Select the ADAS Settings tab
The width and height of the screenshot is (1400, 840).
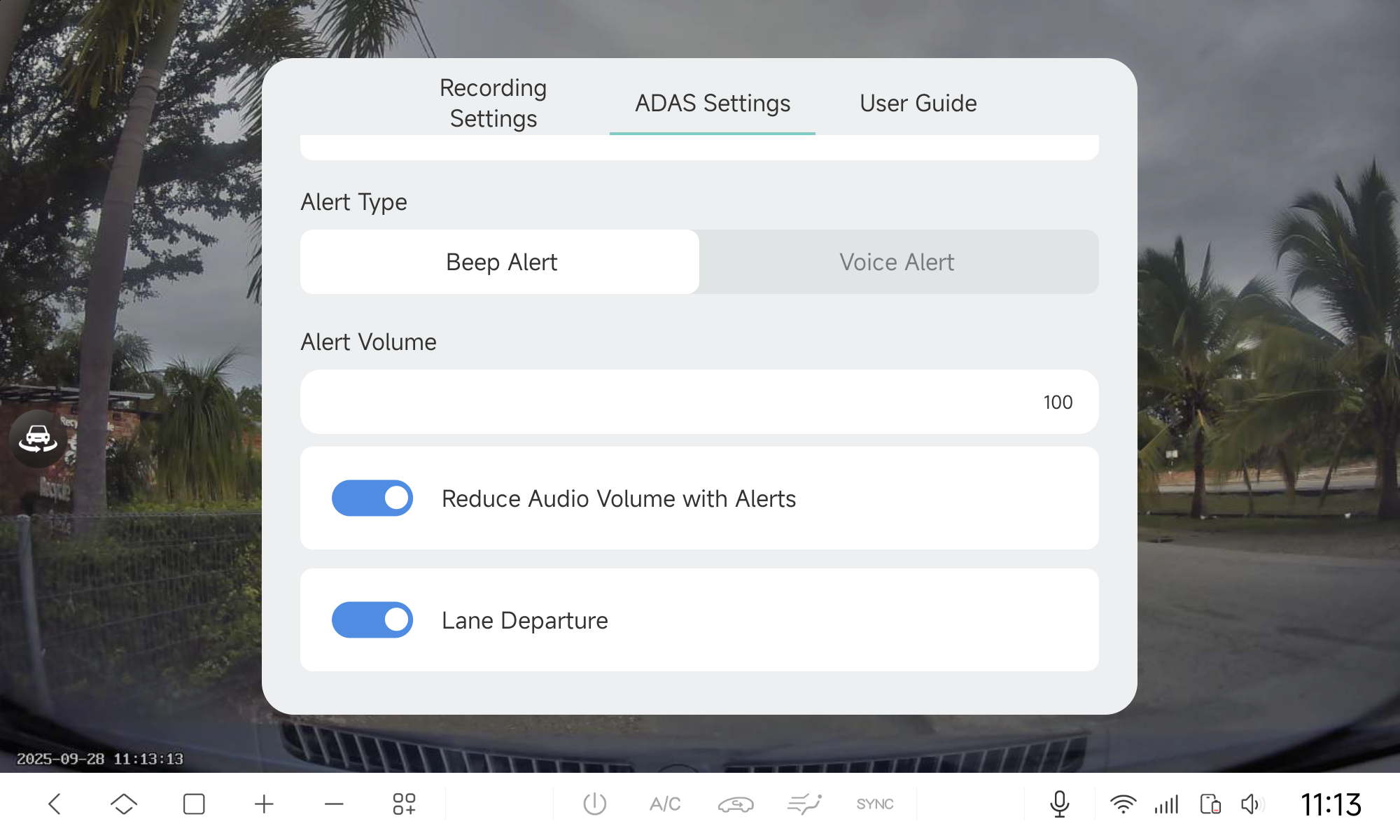[x=712, y=103]
